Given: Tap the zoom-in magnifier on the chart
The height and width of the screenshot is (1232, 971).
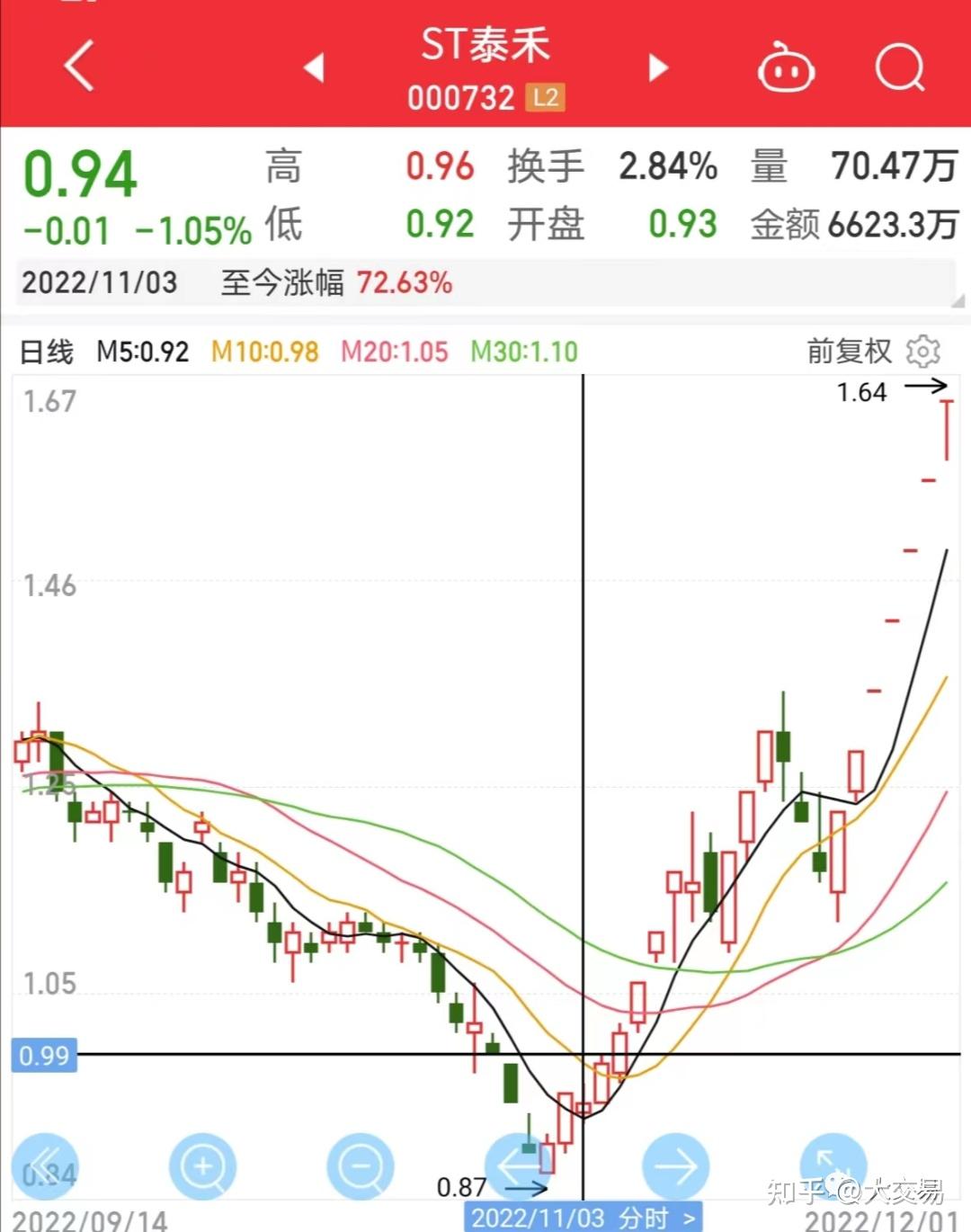Looking at the screenshot, I should [203, 1165].
